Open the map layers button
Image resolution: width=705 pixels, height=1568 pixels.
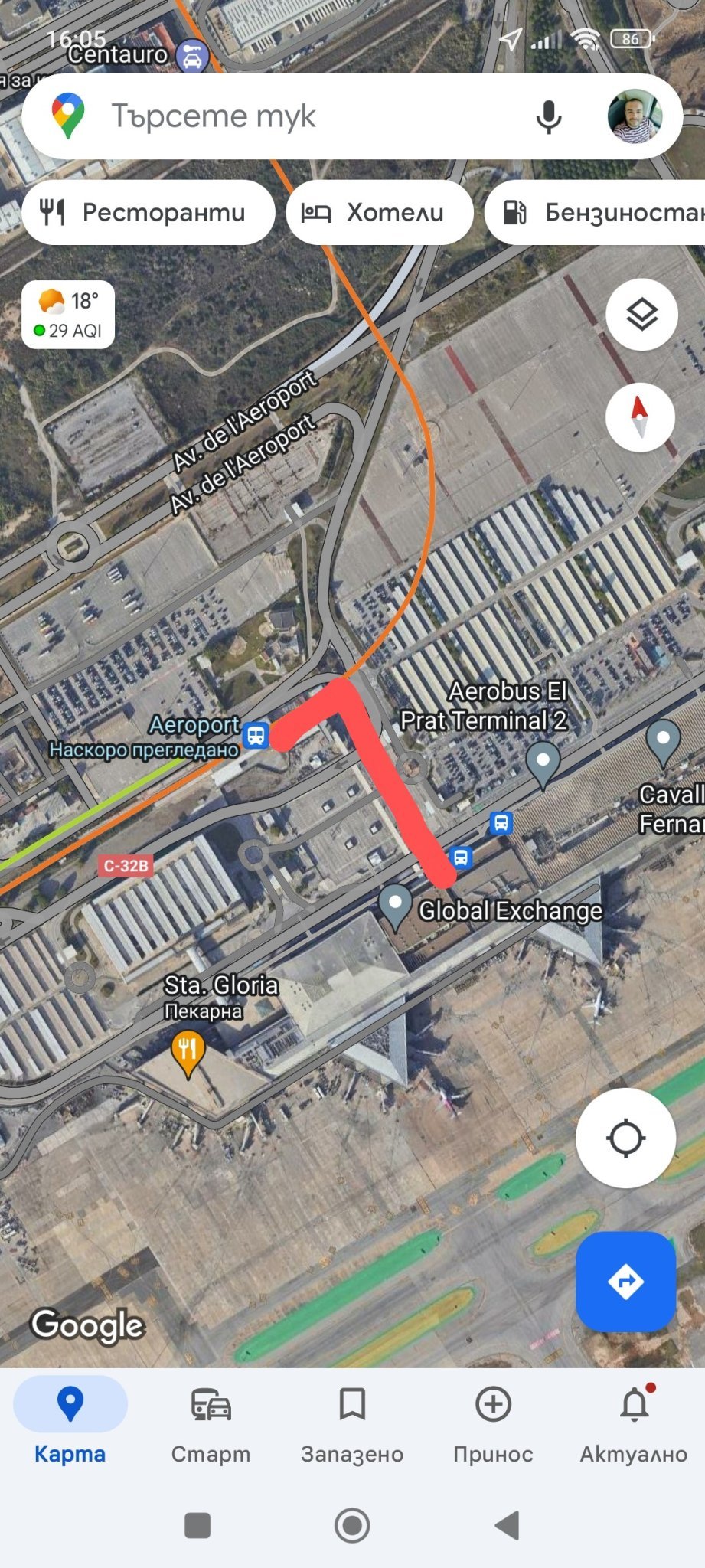click(641, 315)
